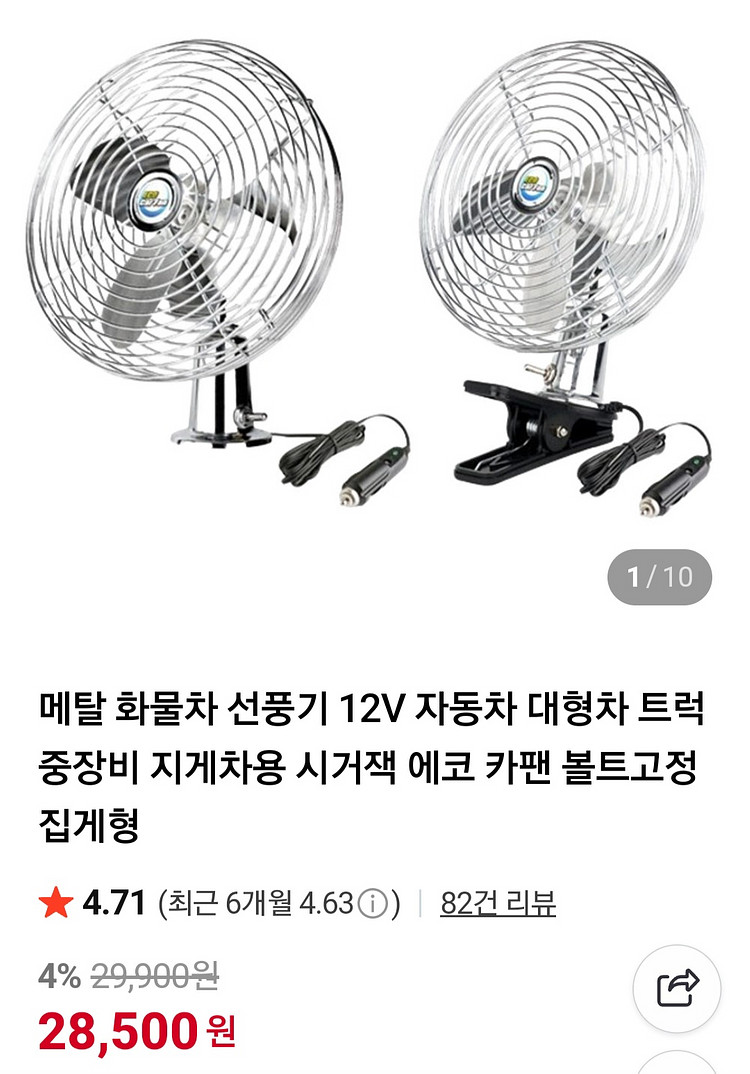Screen dimensions: 750x1074
Task: Open the 82건 리뷰 reviews link
Action: [x=498, y=904]
